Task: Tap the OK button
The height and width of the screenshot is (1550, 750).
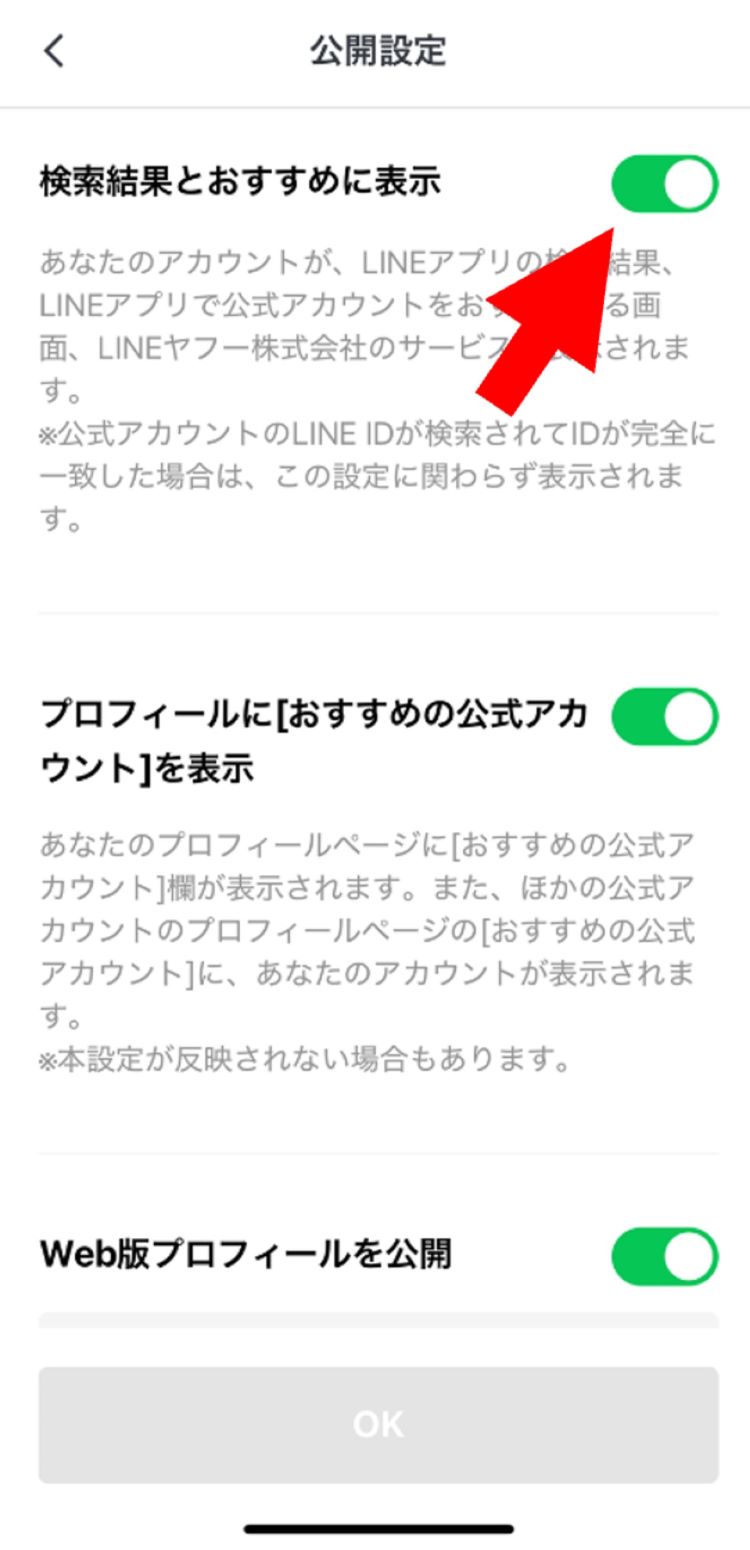Action: tap(378, 1424)
